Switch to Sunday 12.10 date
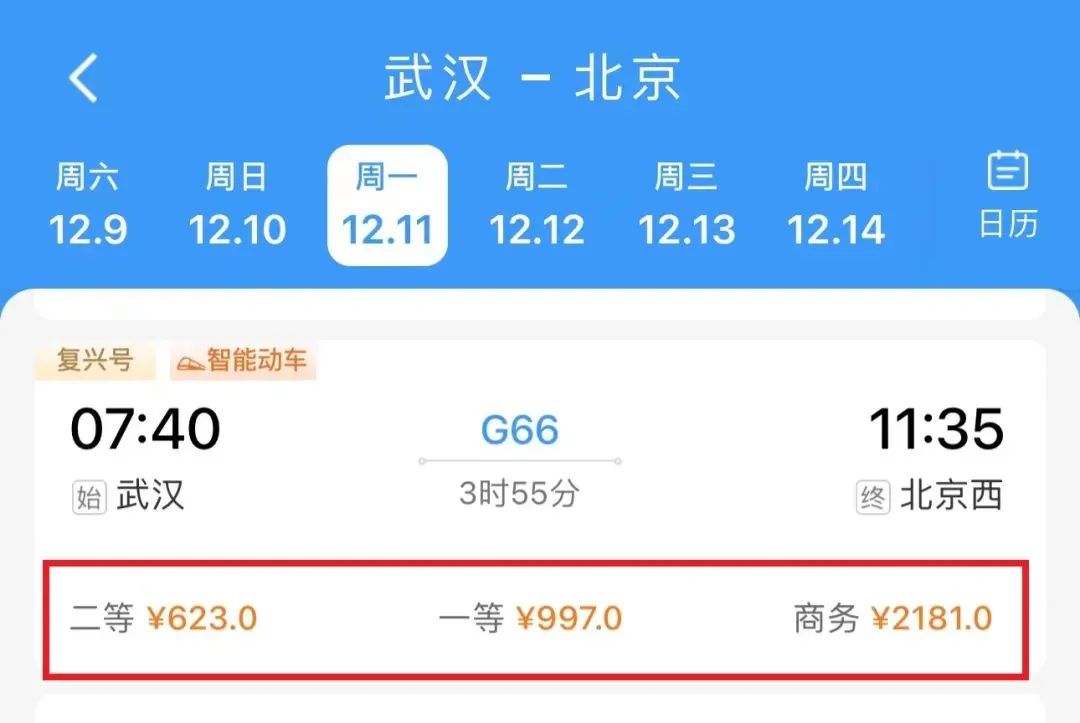Screen dimensions: 1080x723 point(237,205)
